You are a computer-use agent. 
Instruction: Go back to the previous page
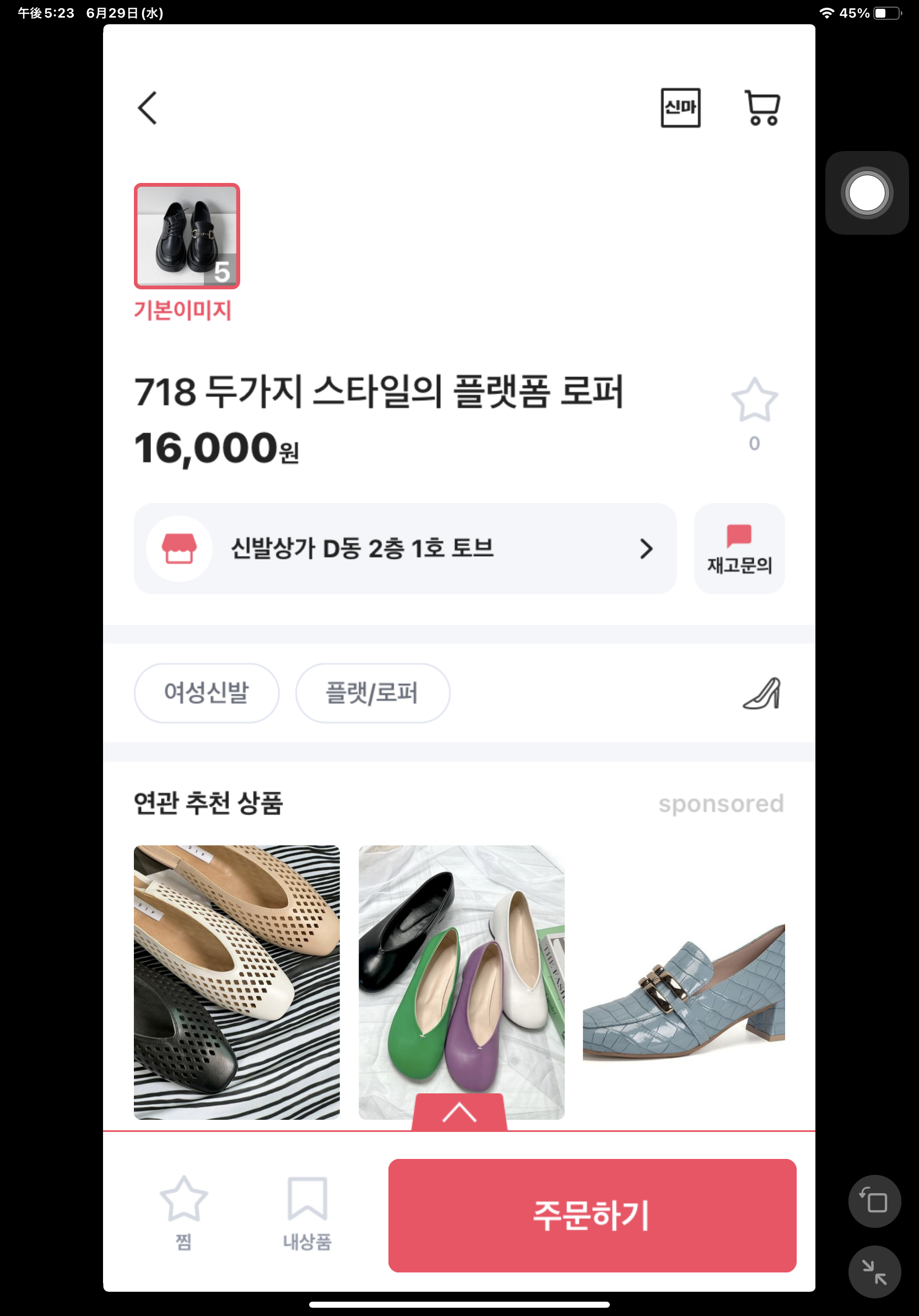point(148,108)
